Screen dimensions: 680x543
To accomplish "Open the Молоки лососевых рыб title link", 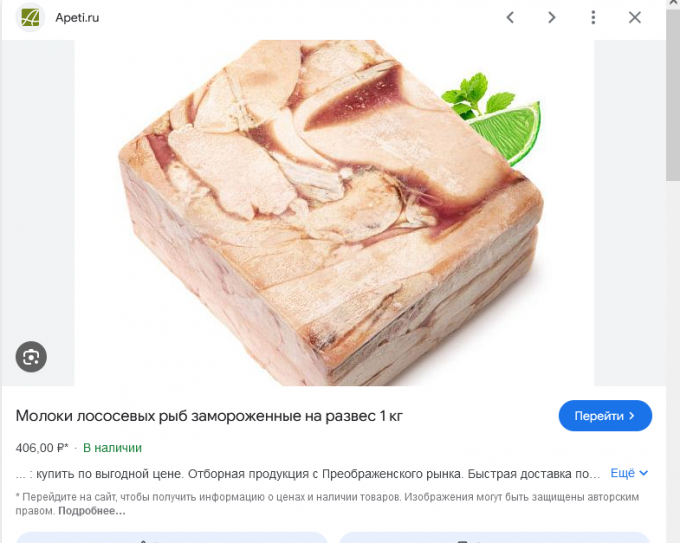I will (x=209, y=415).
